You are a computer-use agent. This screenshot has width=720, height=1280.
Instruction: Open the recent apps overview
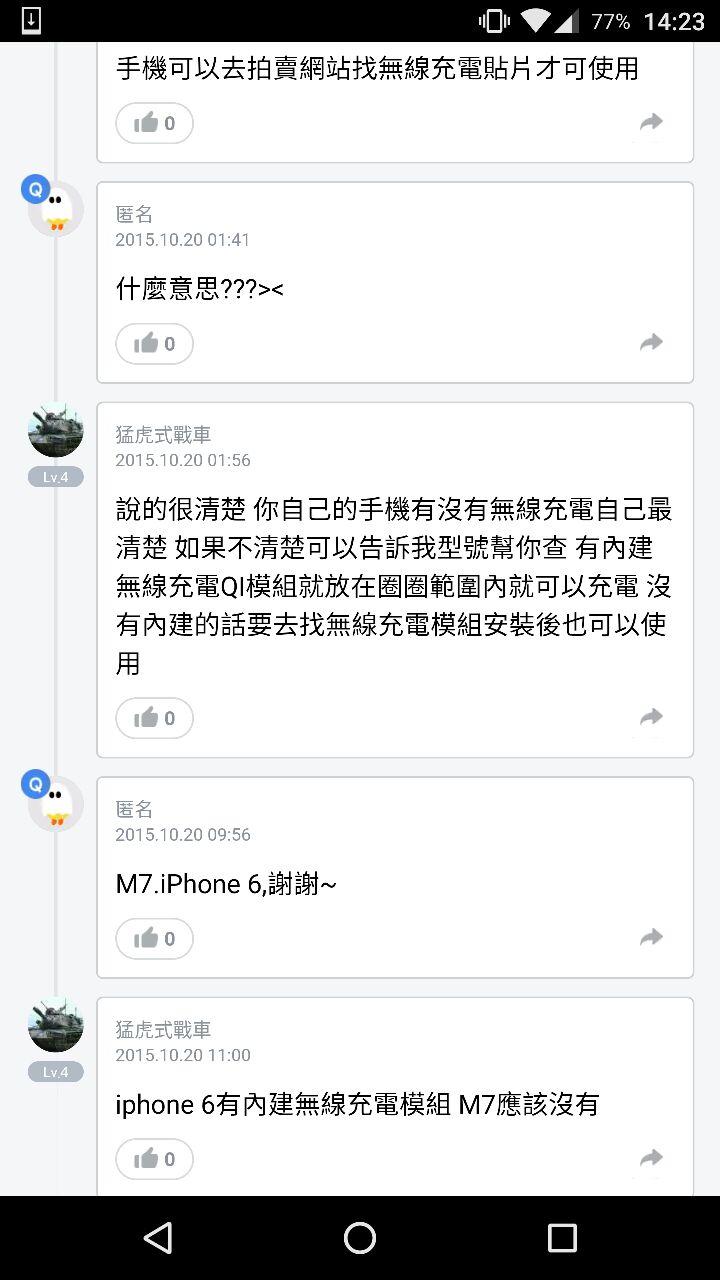click(562, 1238)
